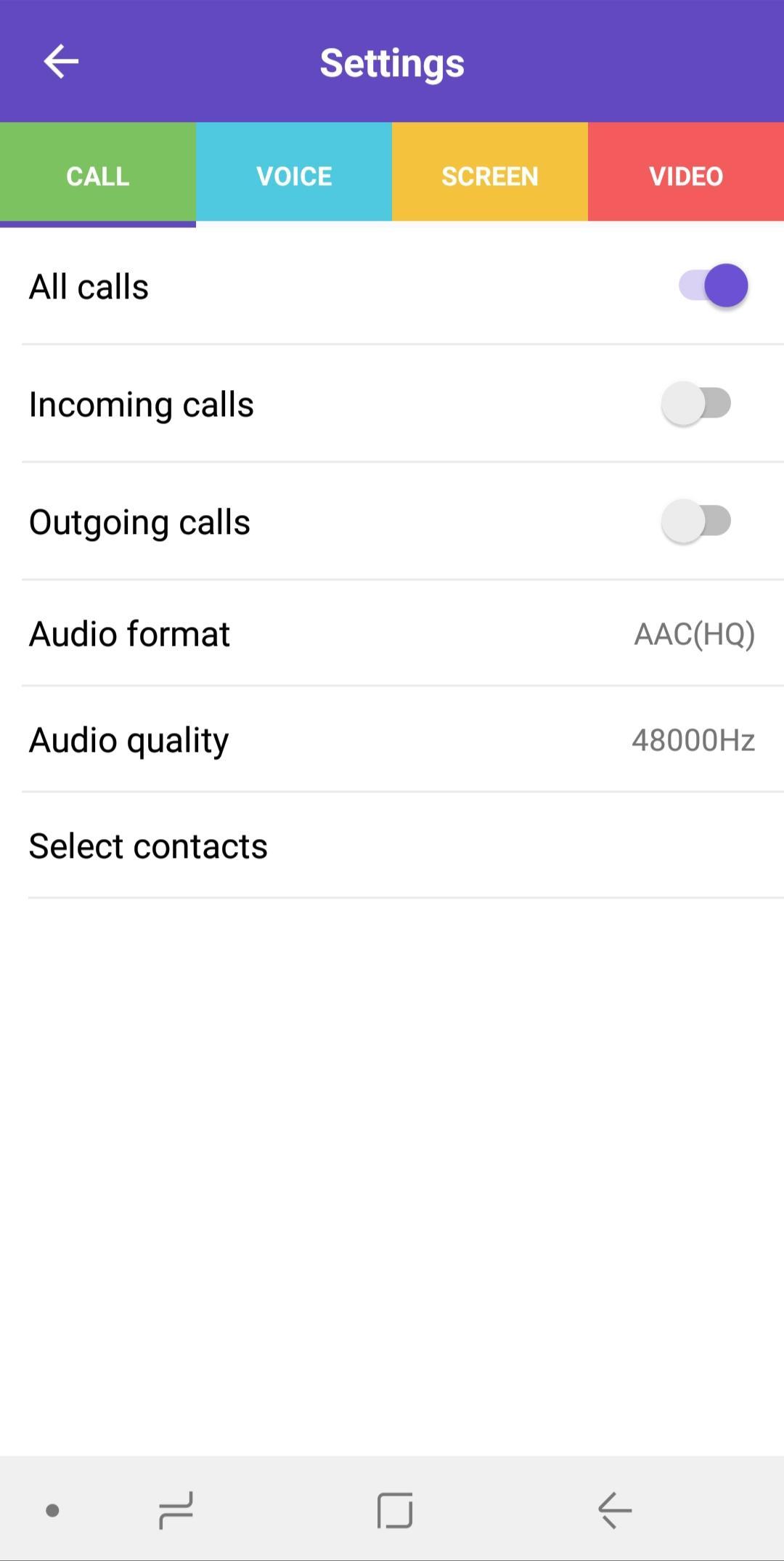This screenshot has height=1561, width=784.
Task: Change the Audio quality setting
Action: 392,739
